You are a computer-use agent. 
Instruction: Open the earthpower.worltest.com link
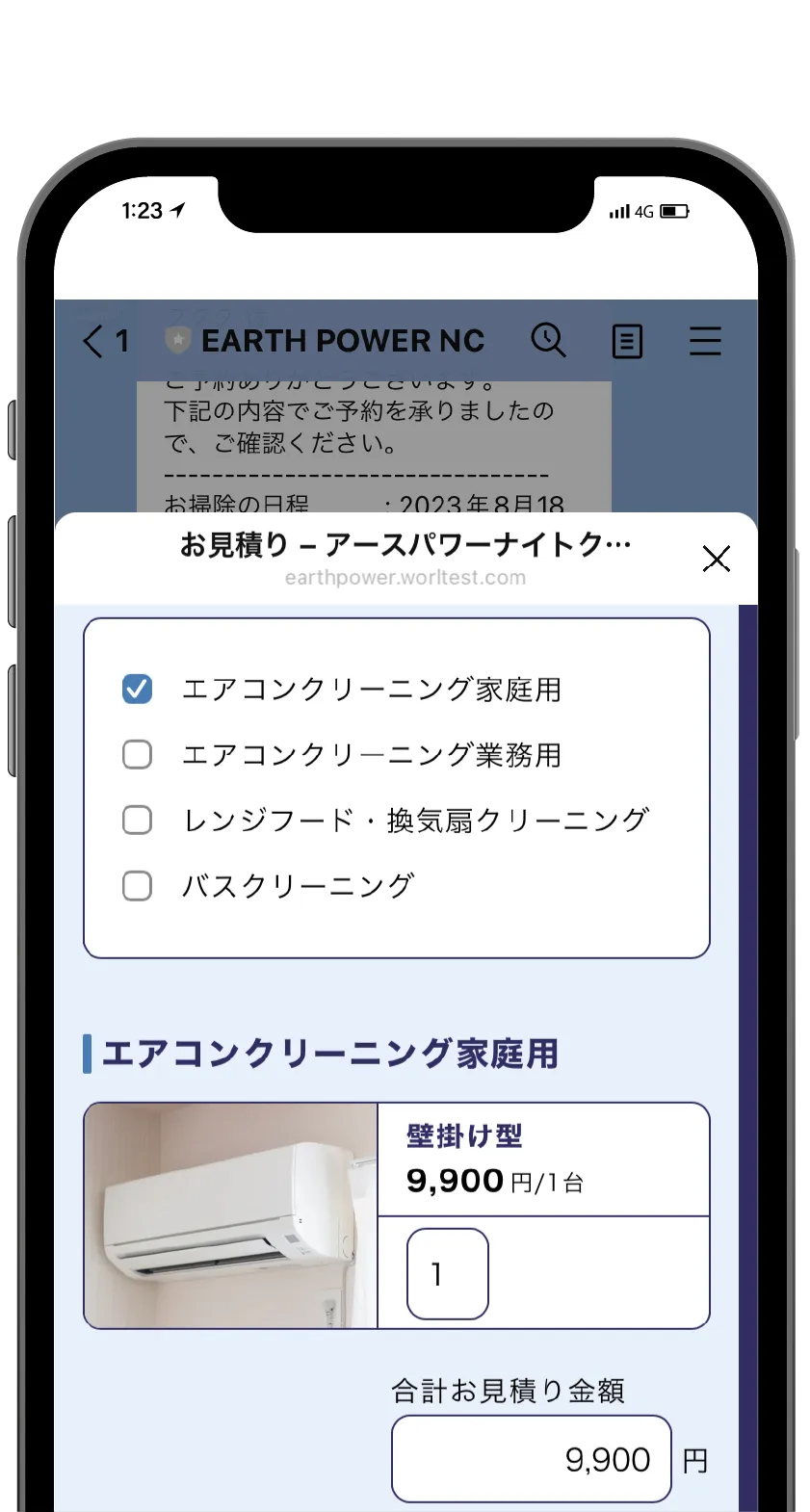click(x=405, y=578)
